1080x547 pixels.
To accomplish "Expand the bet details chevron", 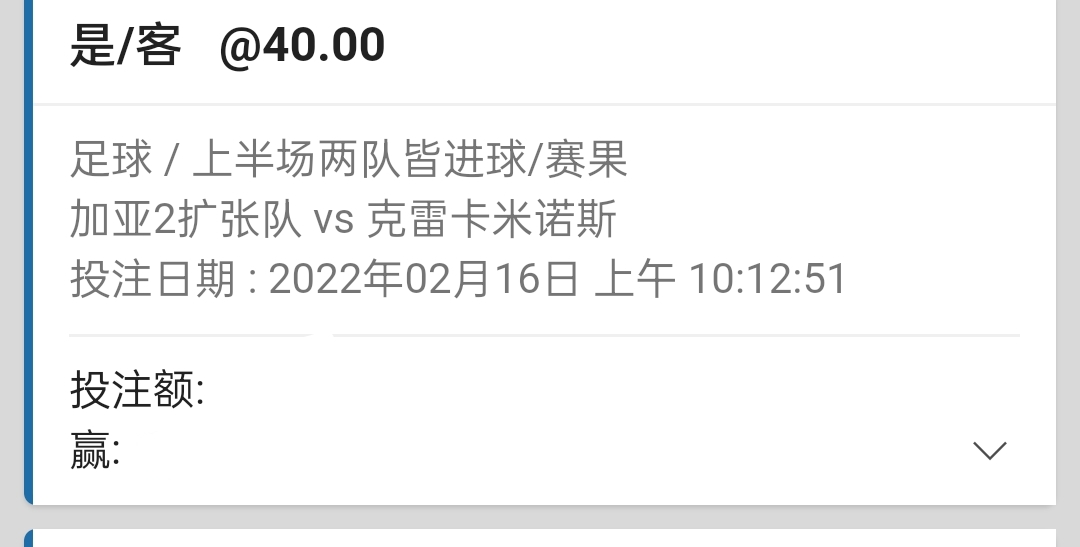I will tap(989, 451).
